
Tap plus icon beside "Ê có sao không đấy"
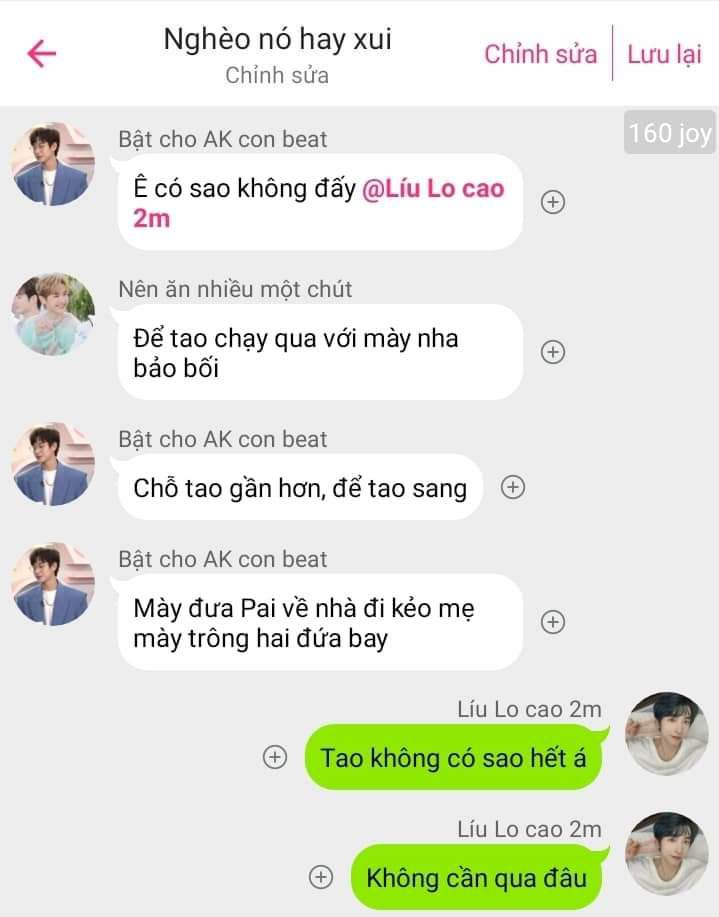click(553, 202)
